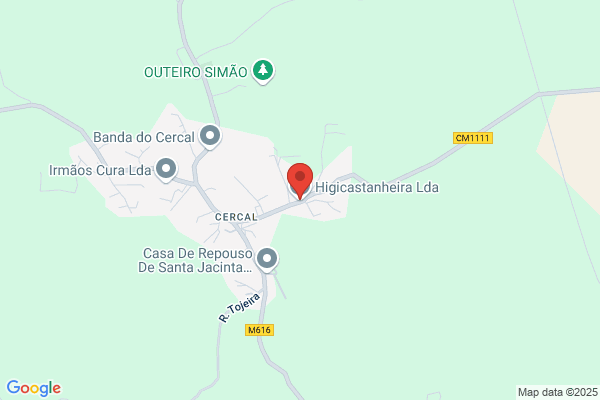Open Casa De Repouso De Santa Jacinta marker
Screen dimensions: 600x400
tap(267, 260)
